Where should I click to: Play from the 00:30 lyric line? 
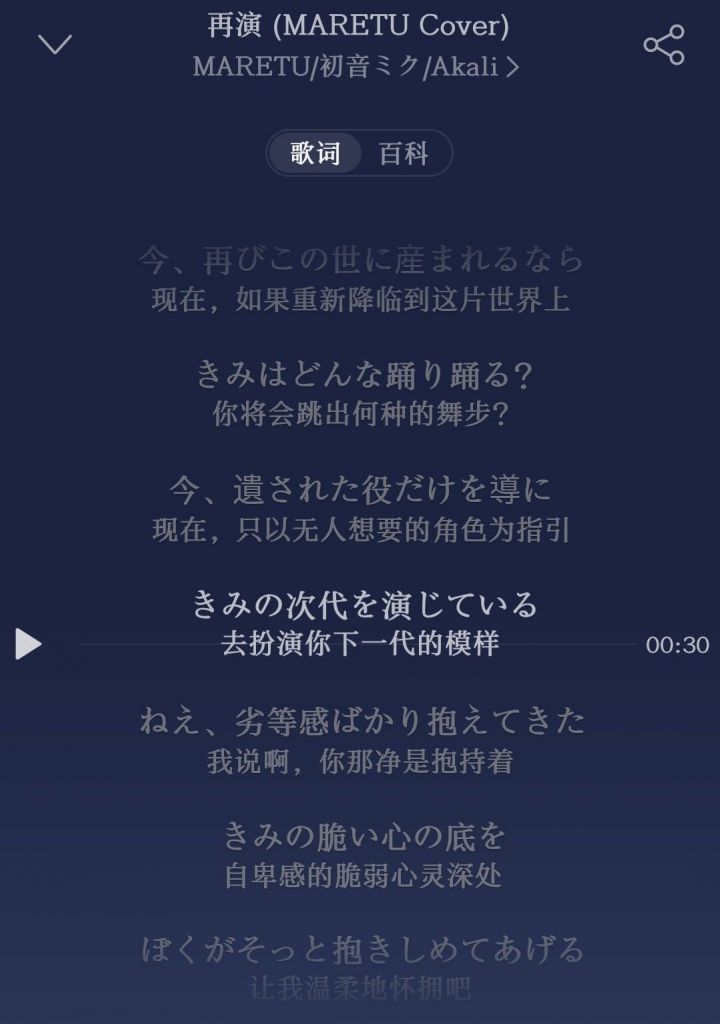coord(28,644)
